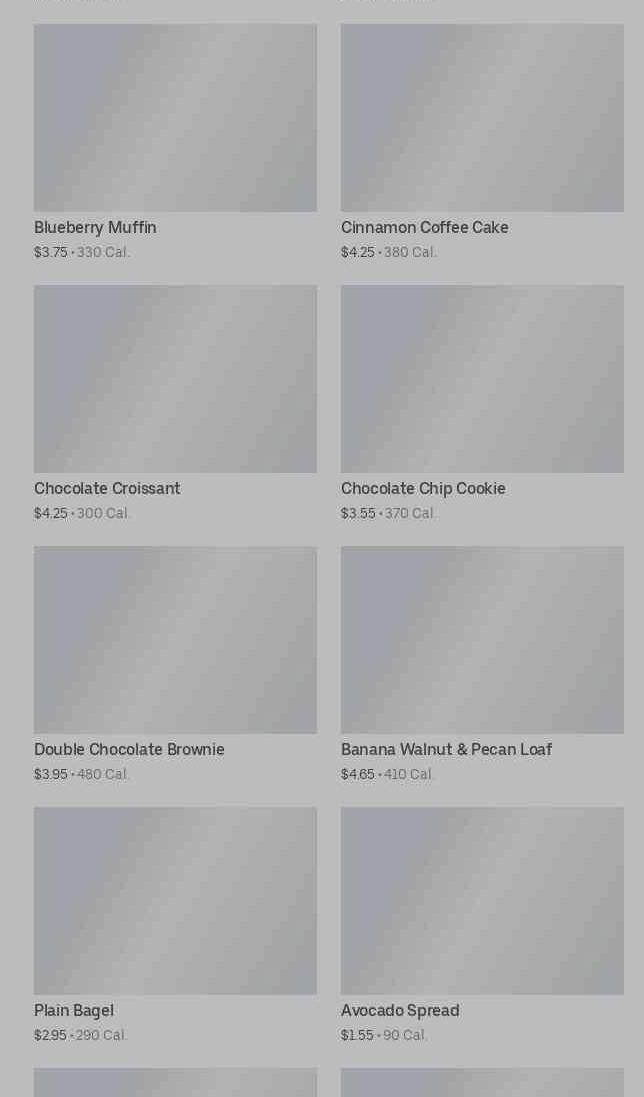The width and height of the screenshot is (644, 1097).
Task: Open the Blueberry Muffin item
Action: pyautogui.click(x=175, y=142)
